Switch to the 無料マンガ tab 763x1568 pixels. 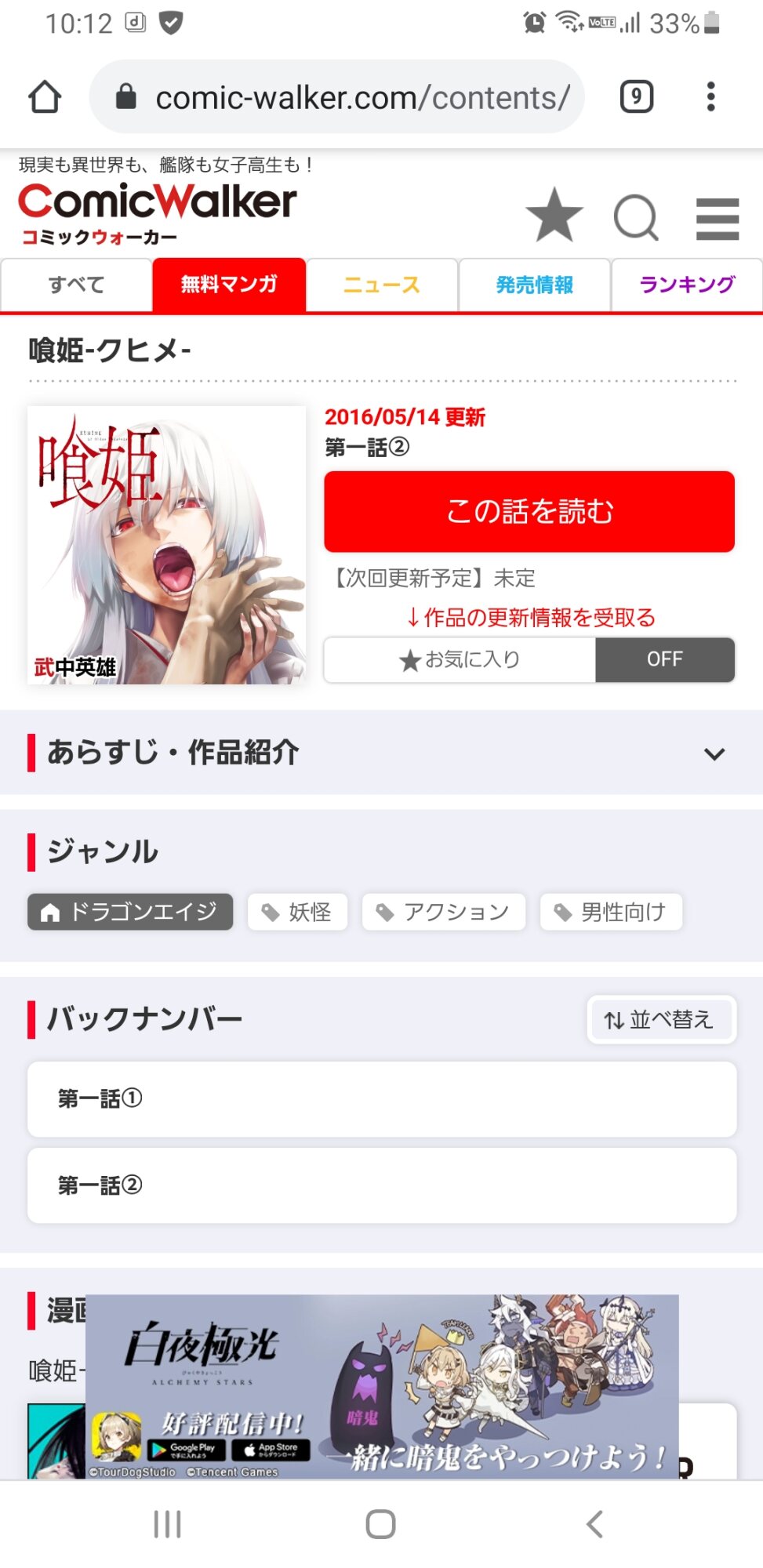click(x=229, y=285)
